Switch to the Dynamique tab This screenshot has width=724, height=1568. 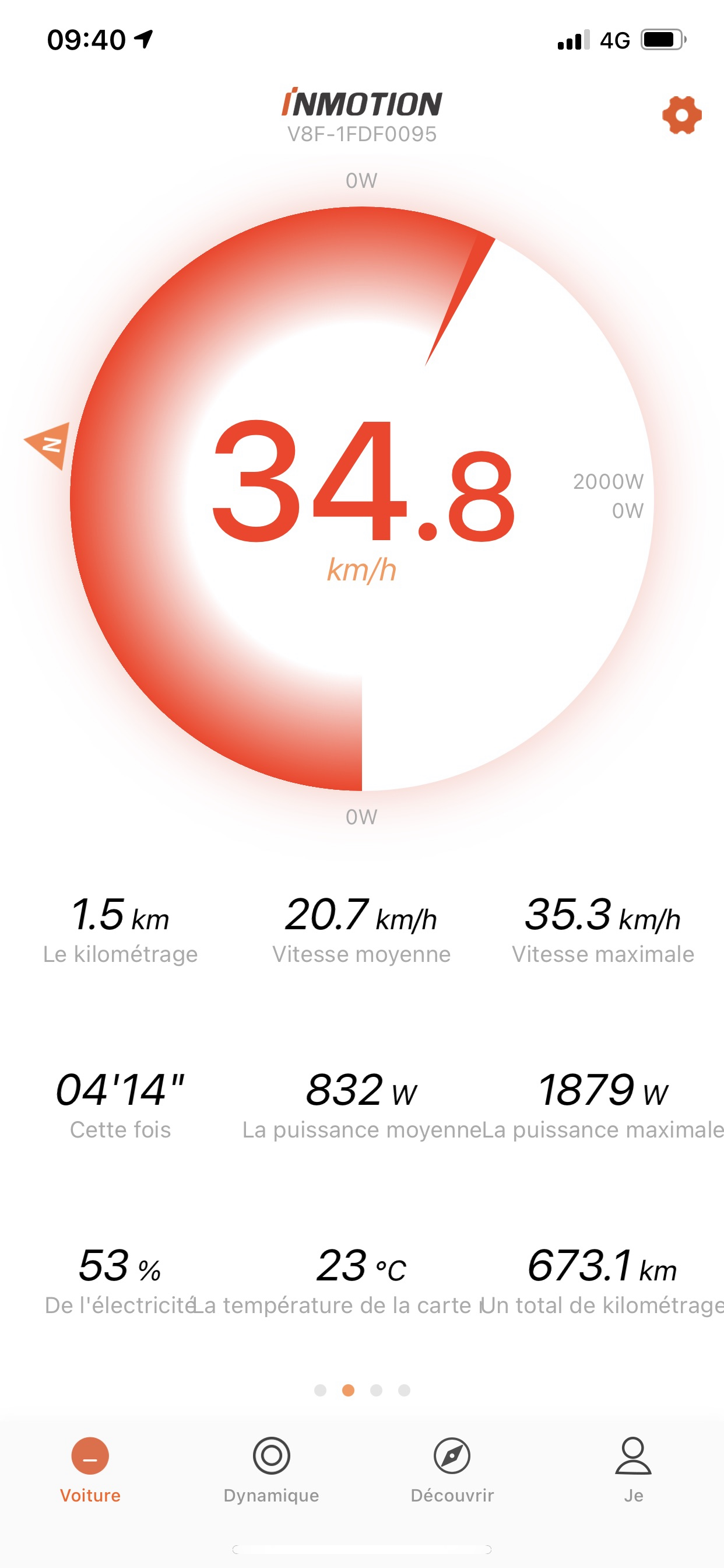click(270, 1469)
